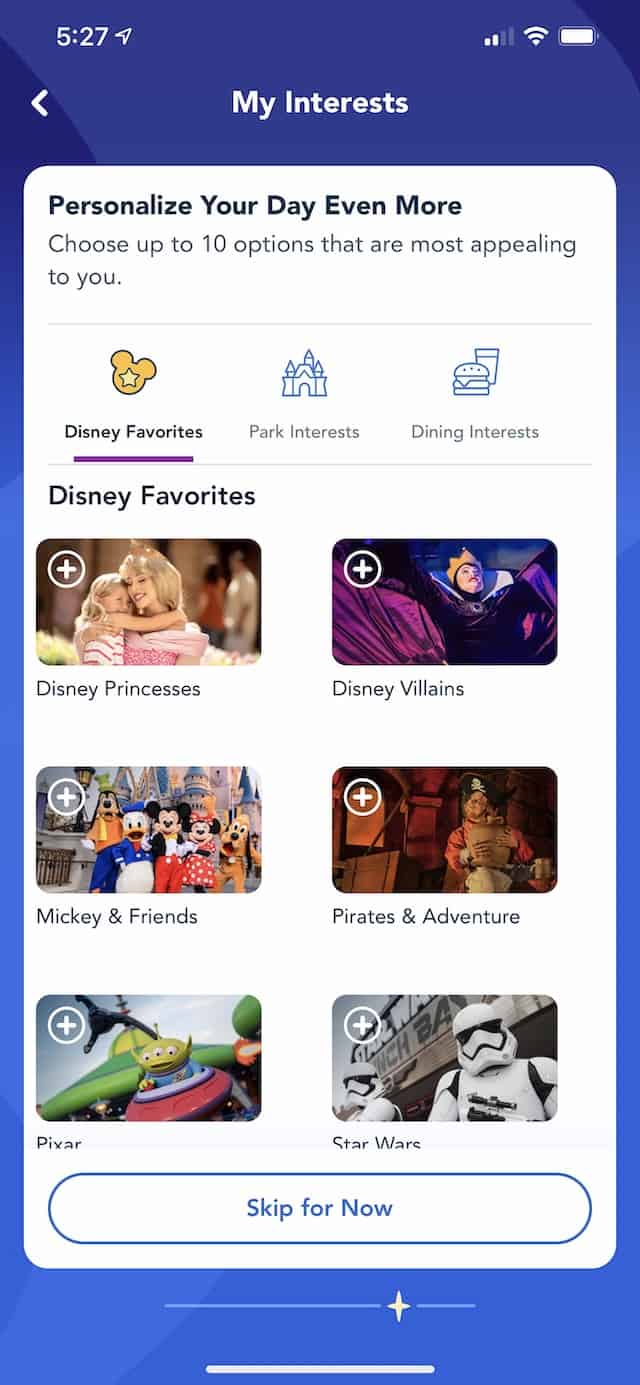Choose the Pirates & Adventure tile
Screen dimensions: 640x1385
pyautogui.click(x=444, y=829)
